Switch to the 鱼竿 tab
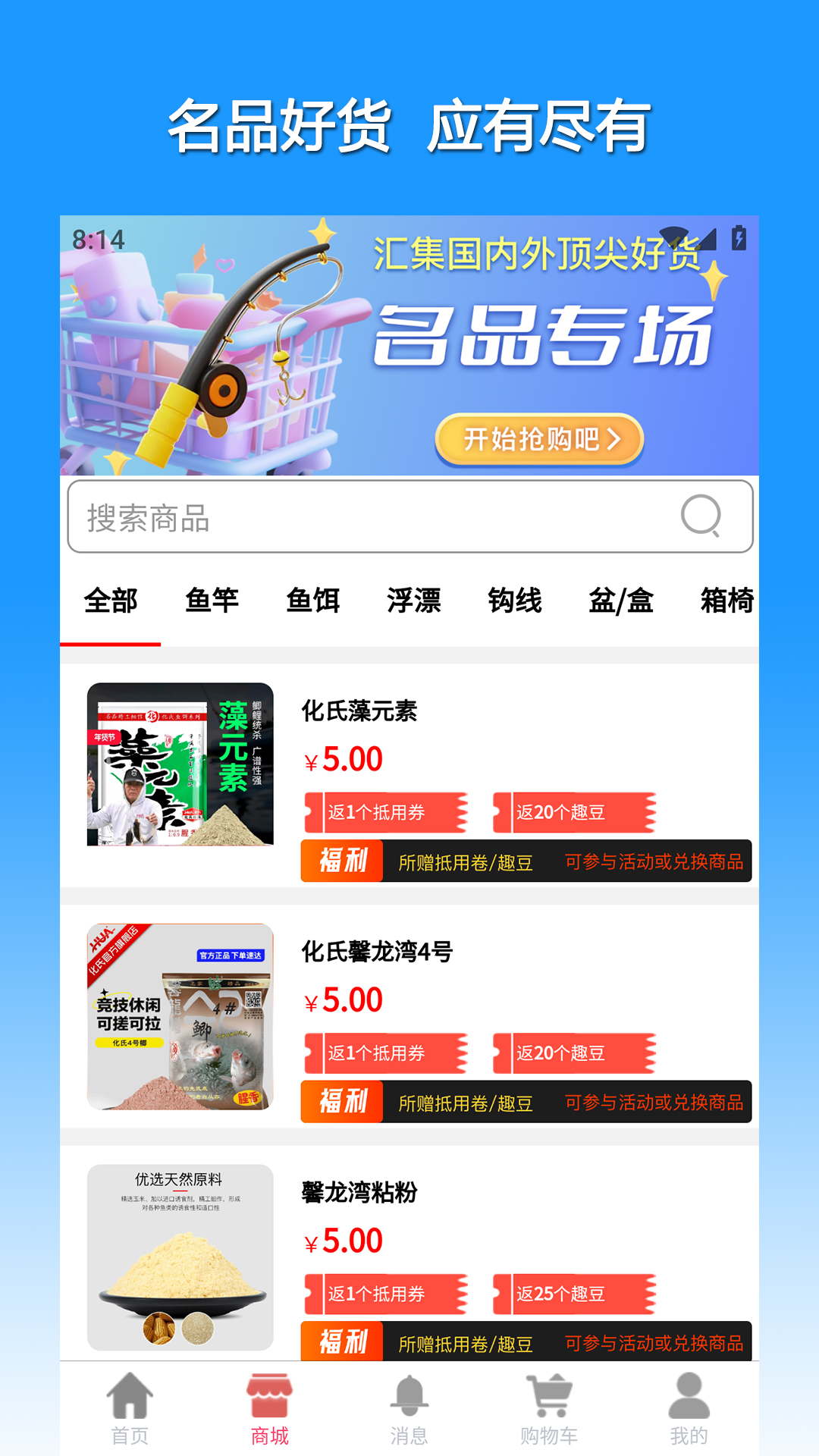The width and height of the screenshot is (819, 1456). [x=212, y=600]
